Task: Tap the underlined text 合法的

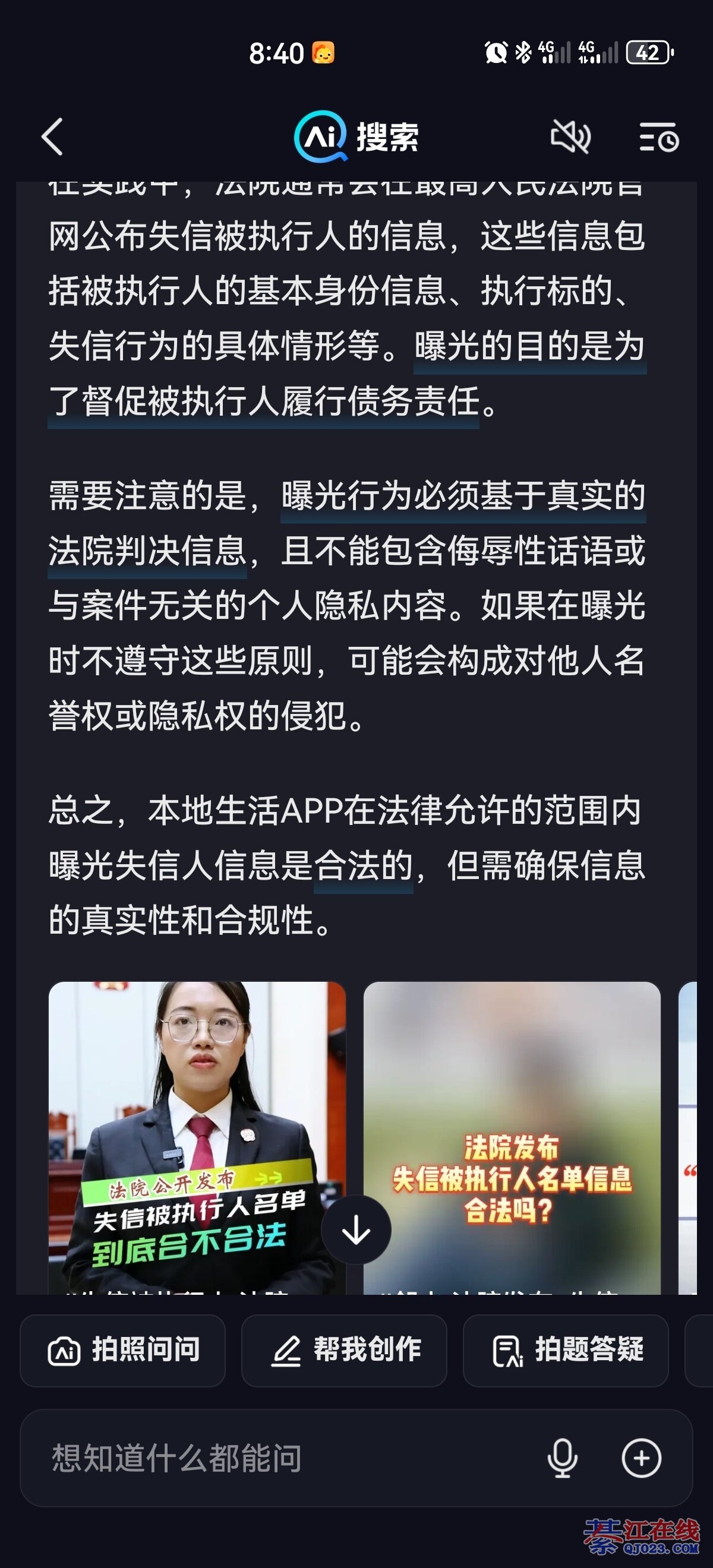Action: click(x=364, y=866)
